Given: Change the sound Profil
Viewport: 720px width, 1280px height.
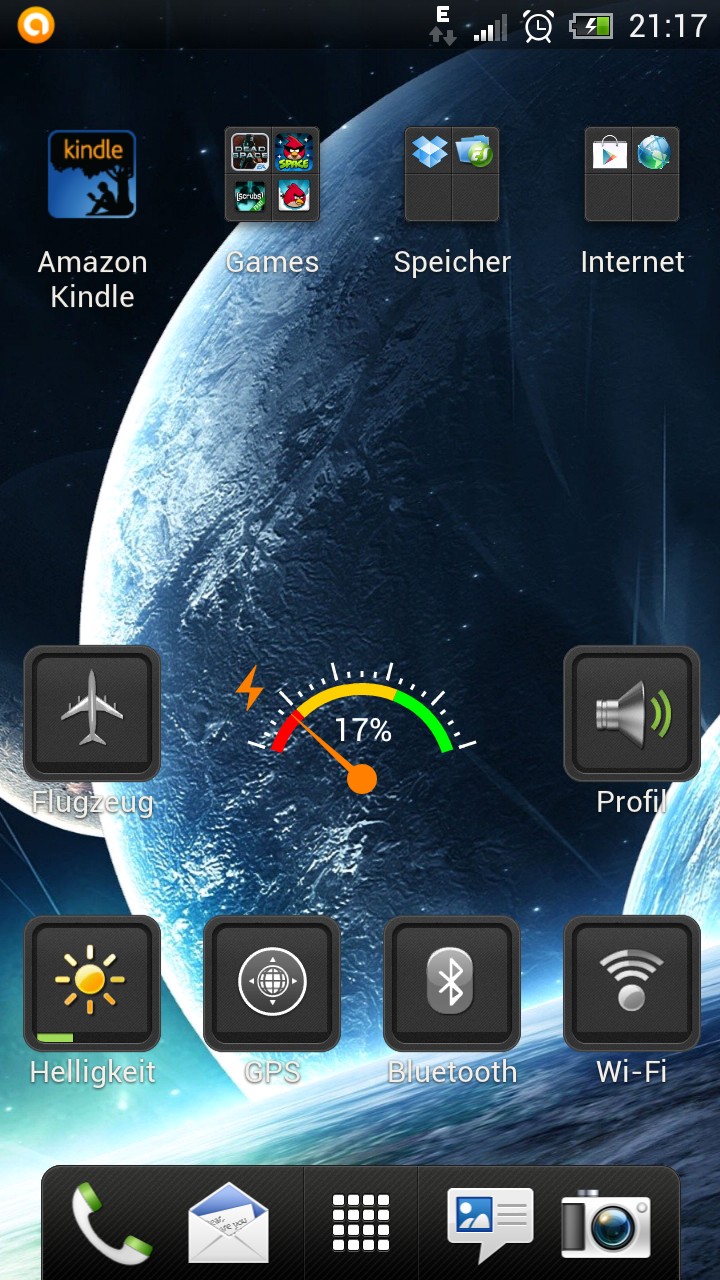Looking at the screenshot, I should point(632,713).
